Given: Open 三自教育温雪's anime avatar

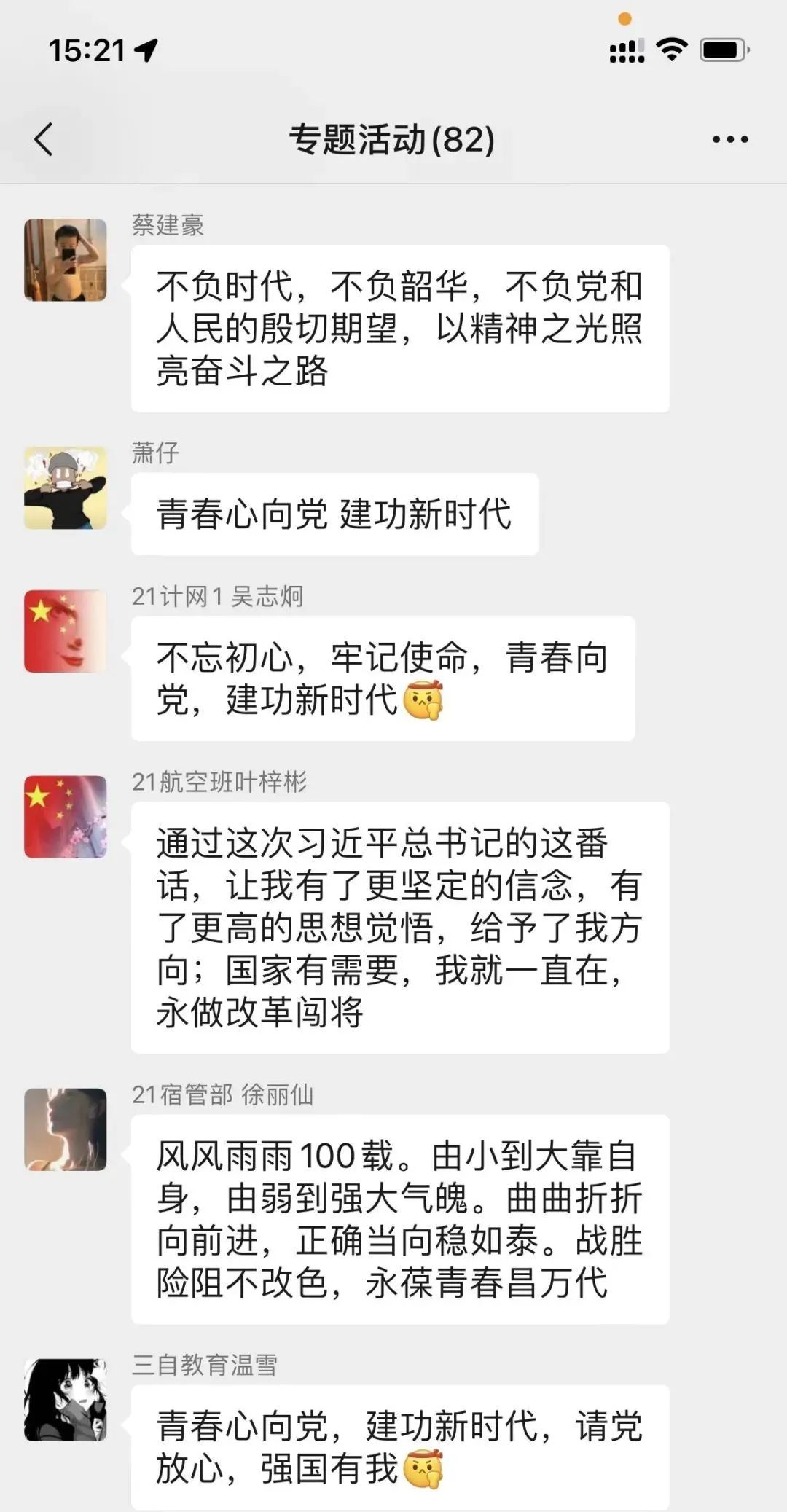Looking at the screenshot, I should (x=66, y=1400).
